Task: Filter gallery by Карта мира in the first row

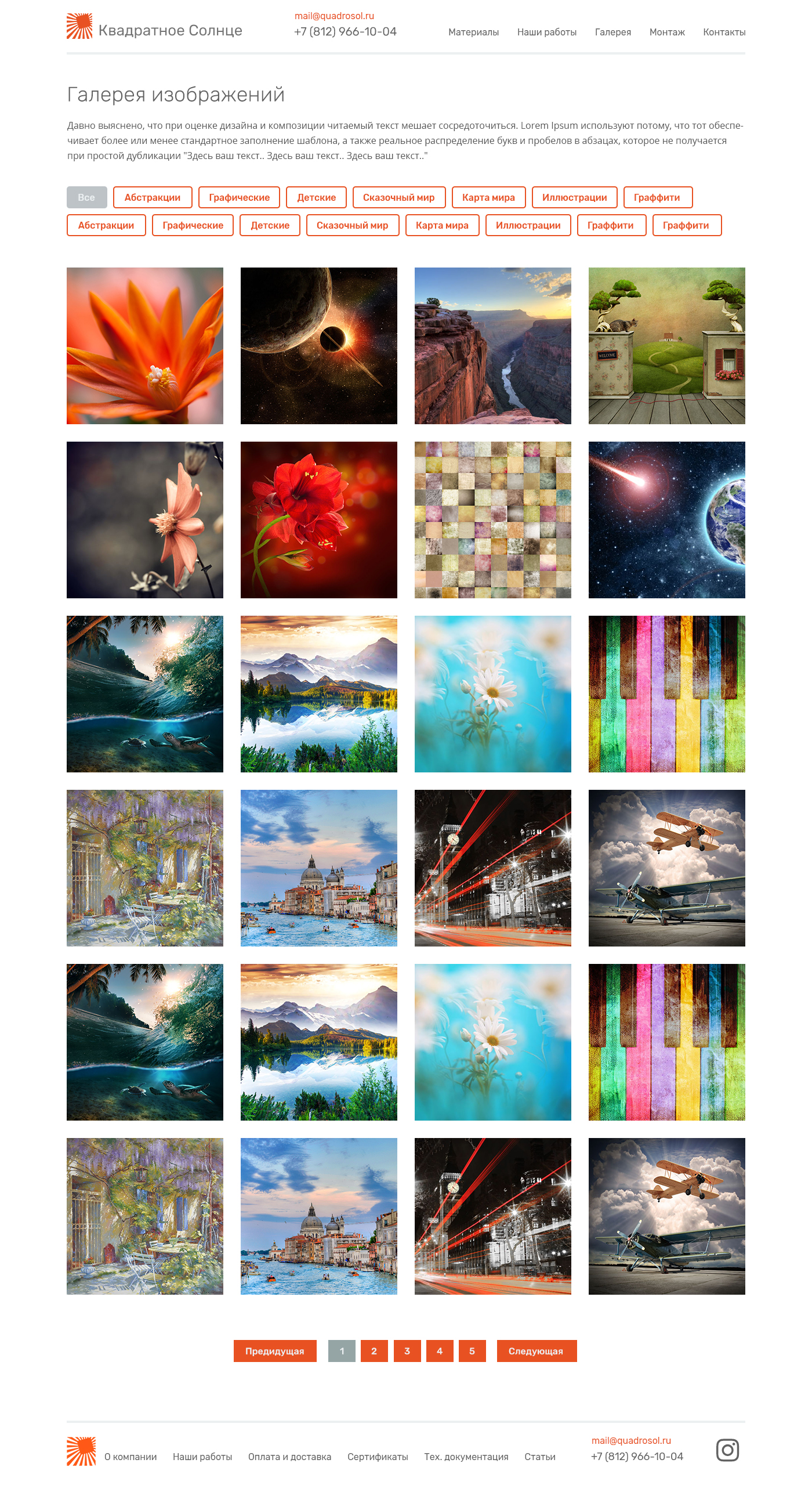Action: tap(488, 197)
